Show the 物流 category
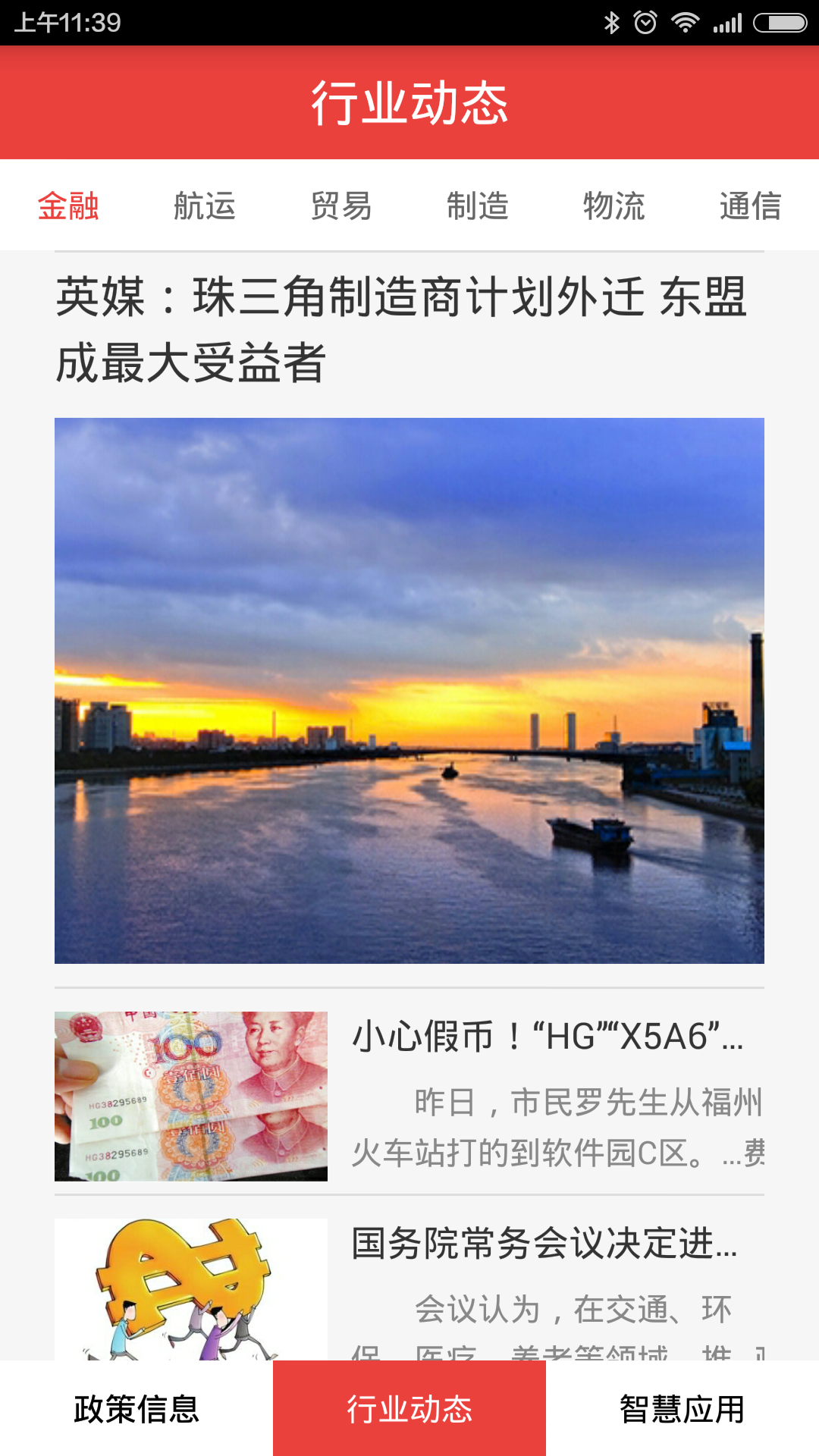This screenshot has width=819, height=1456. 614,206
